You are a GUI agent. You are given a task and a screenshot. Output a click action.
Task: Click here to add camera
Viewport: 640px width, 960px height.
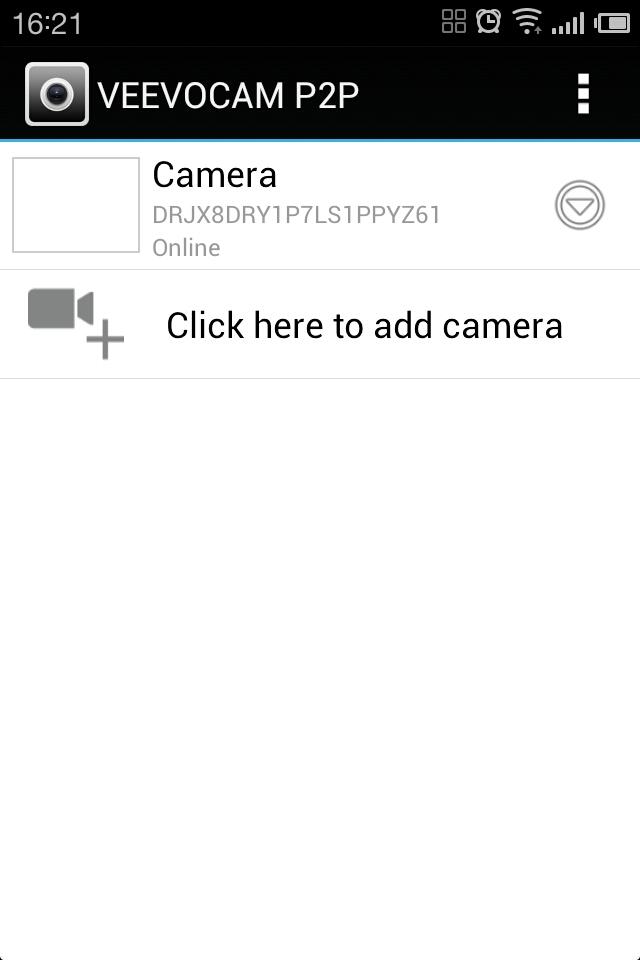click(364, 325)
